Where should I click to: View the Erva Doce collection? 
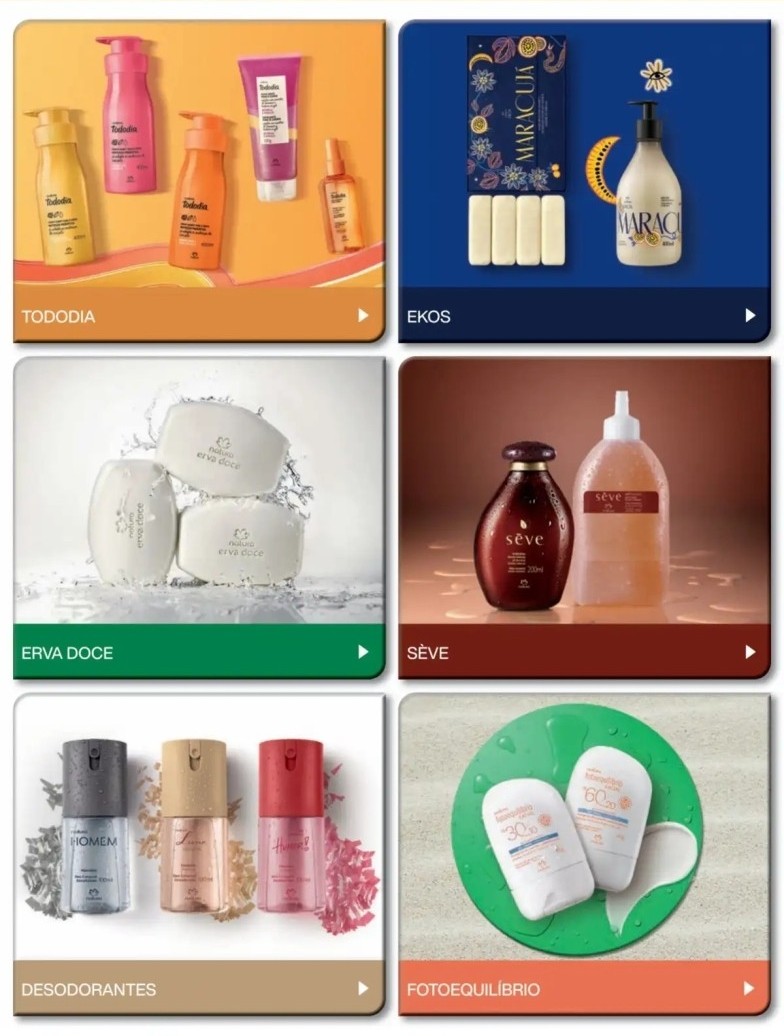pos(199,517)
